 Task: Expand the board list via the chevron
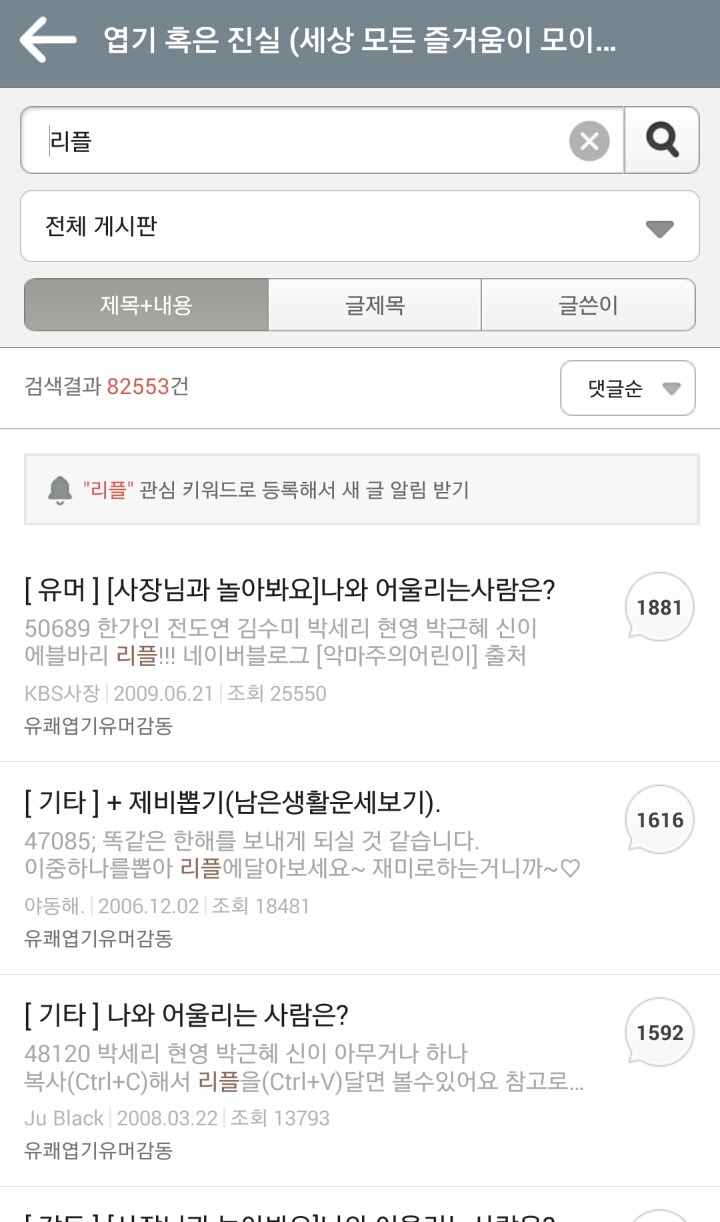[658, 227]
